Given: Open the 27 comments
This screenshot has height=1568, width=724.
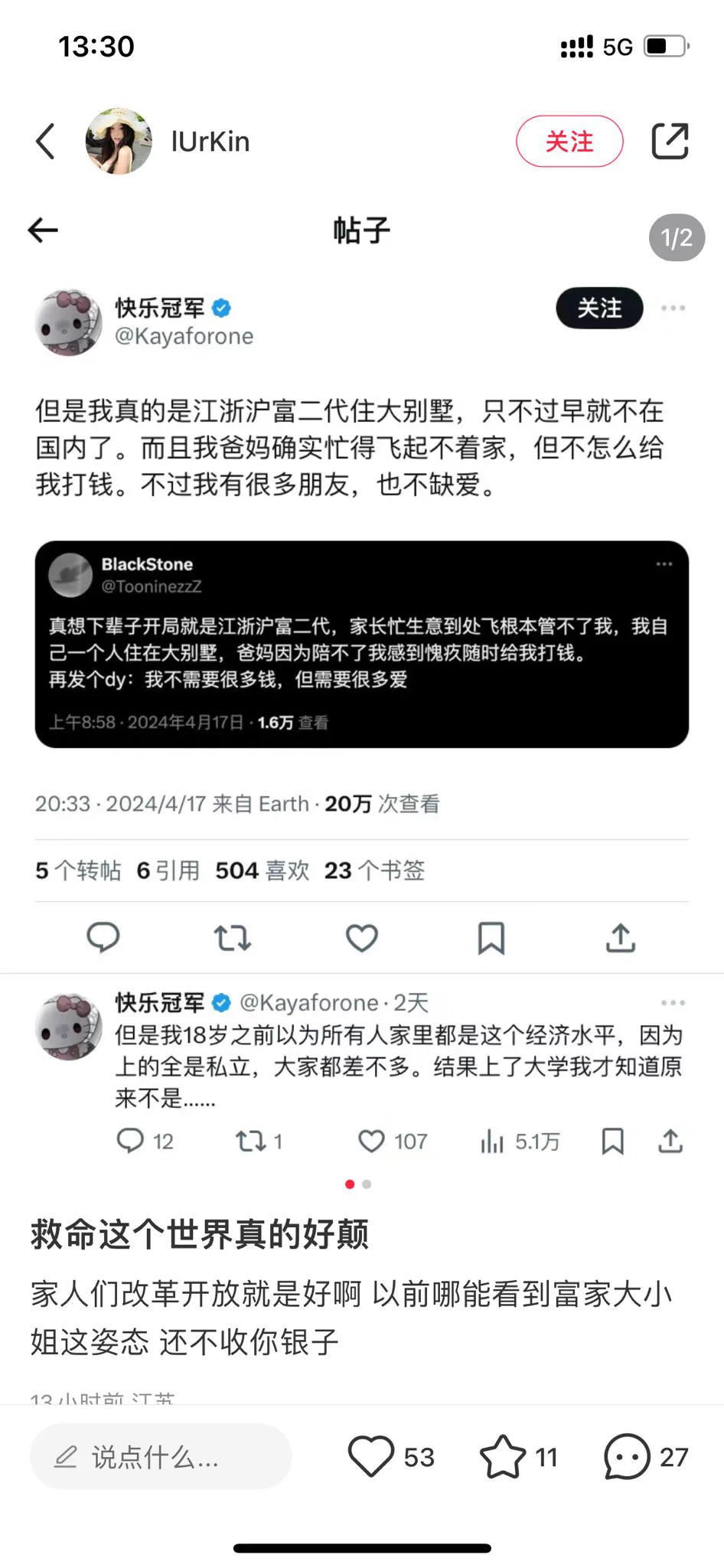Looking at the screenshot, I should 646,1456.
